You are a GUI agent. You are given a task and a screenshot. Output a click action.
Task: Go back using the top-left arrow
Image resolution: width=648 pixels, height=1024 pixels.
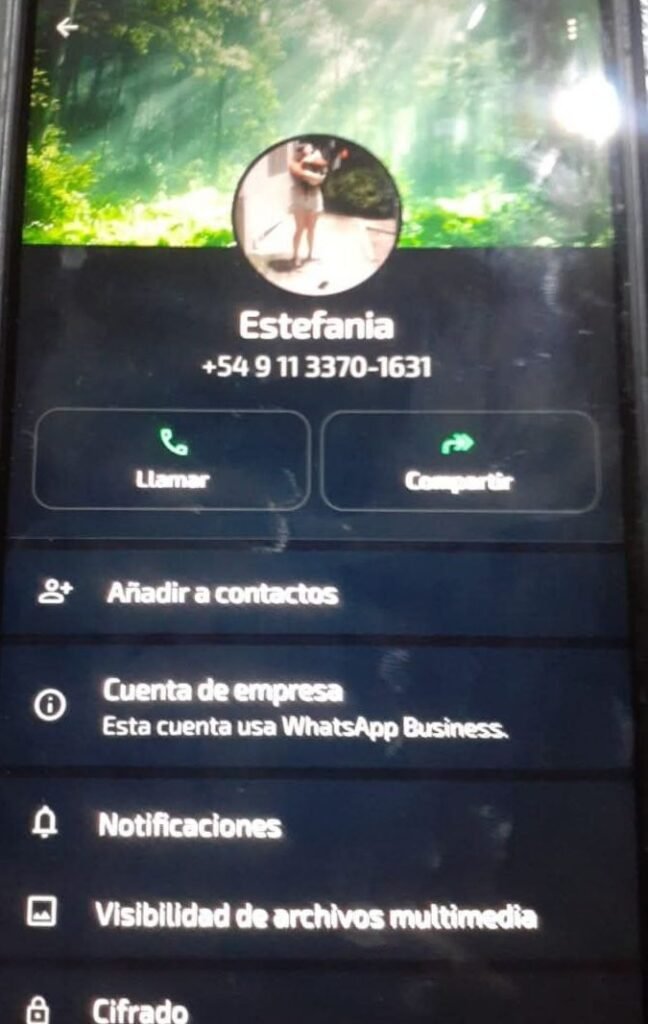click(x=68, y=28)
